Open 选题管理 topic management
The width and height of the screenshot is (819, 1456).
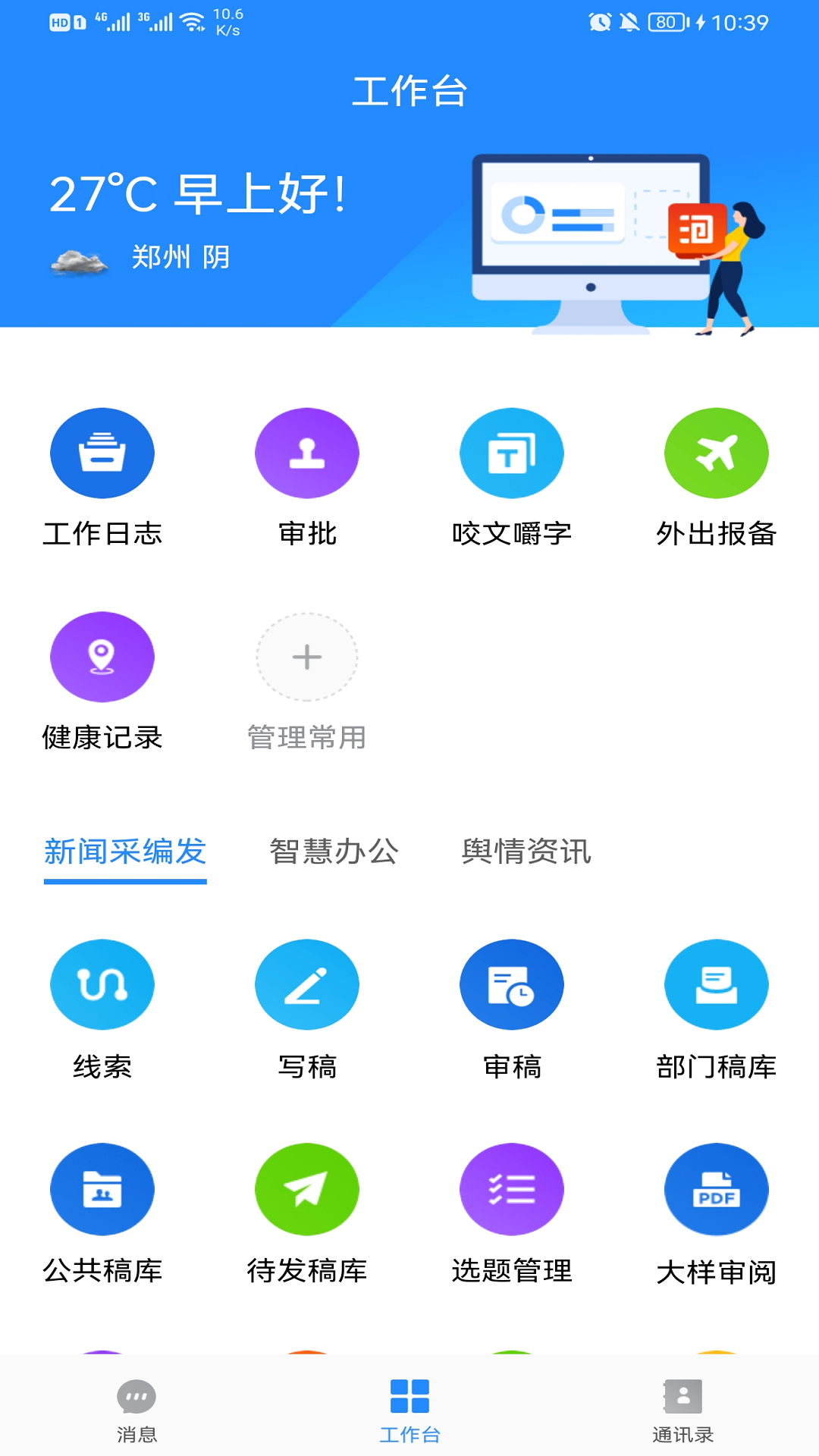tap(512, 1189)
